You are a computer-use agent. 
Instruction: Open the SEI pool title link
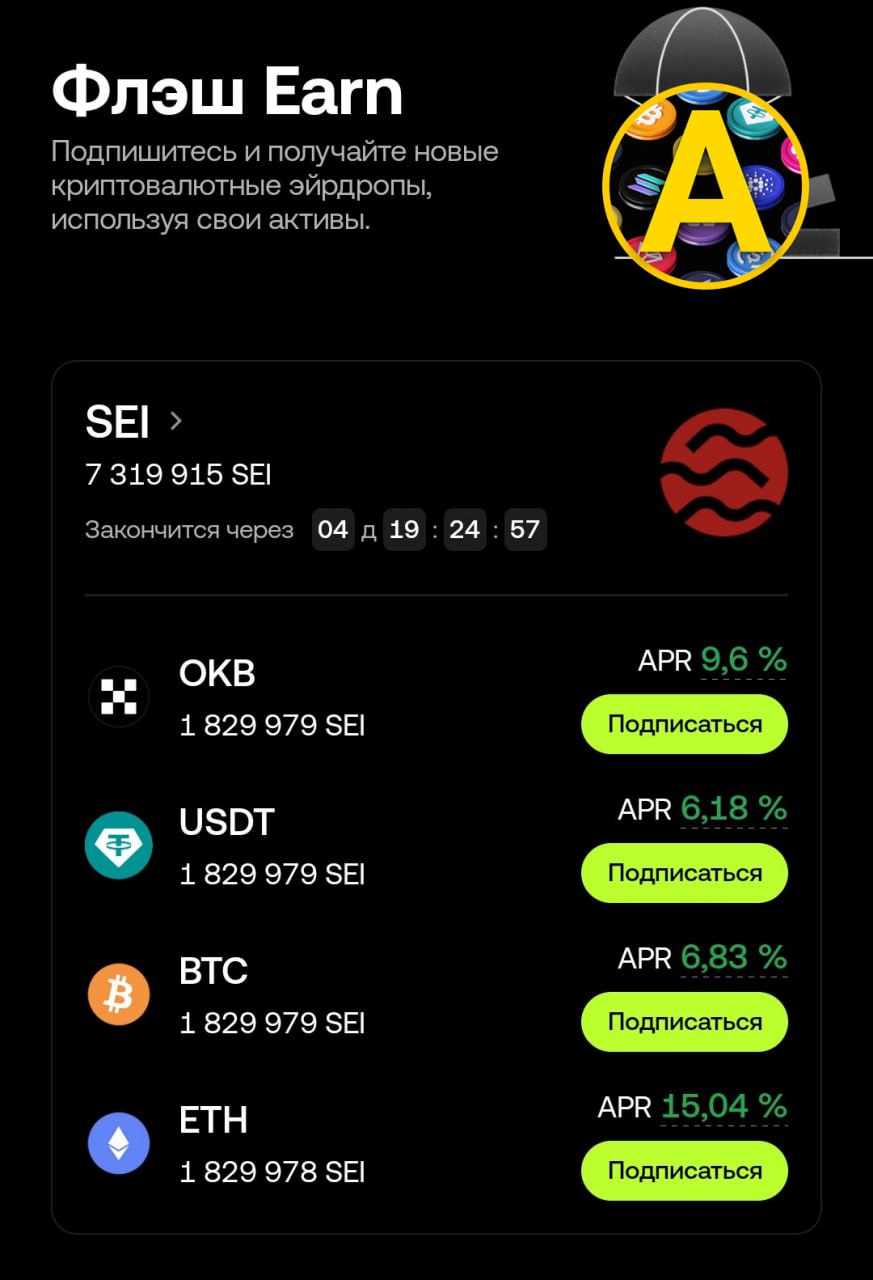point(118,422)
